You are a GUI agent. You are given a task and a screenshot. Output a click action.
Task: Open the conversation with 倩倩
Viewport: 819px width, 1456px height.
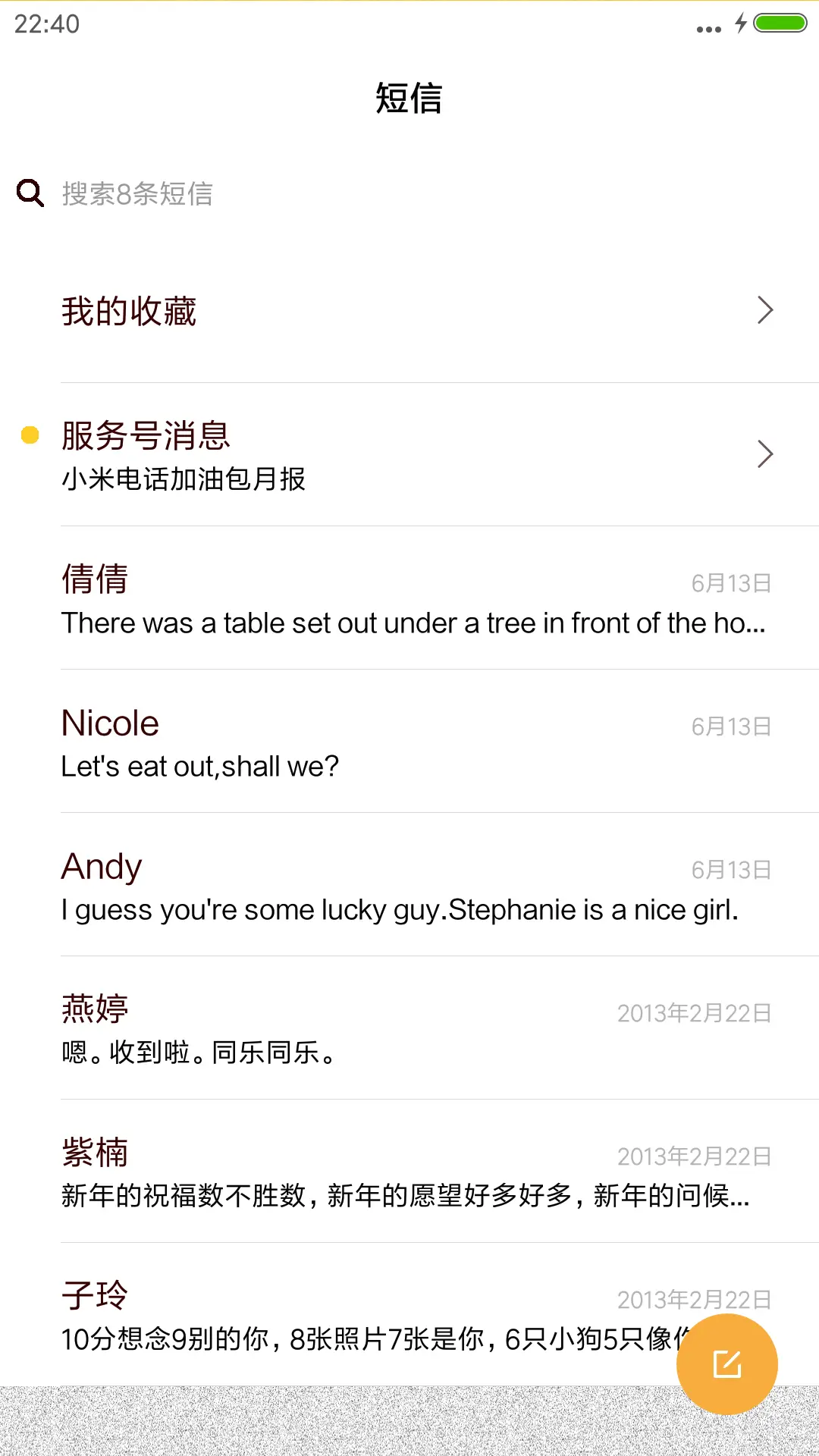point(409,599)
